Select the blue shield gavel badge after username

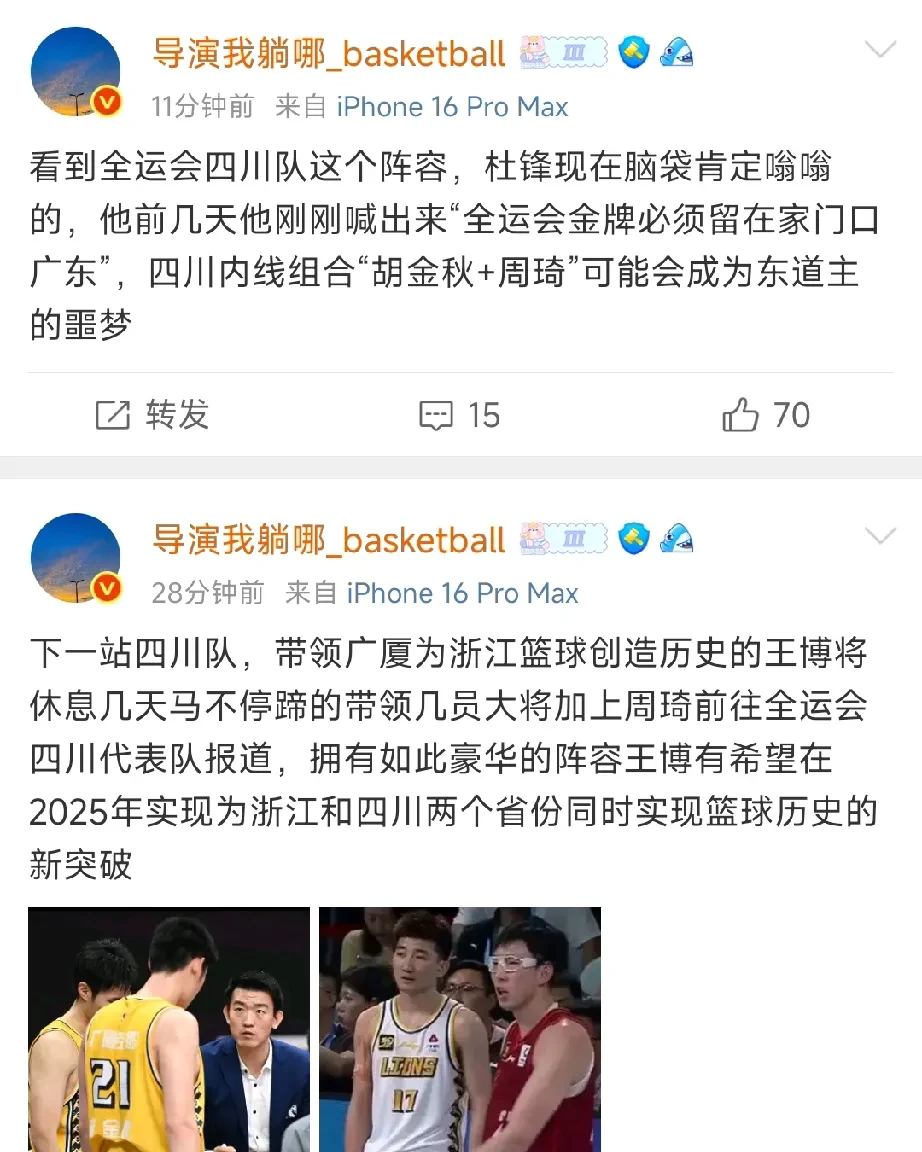click(634, 52)
